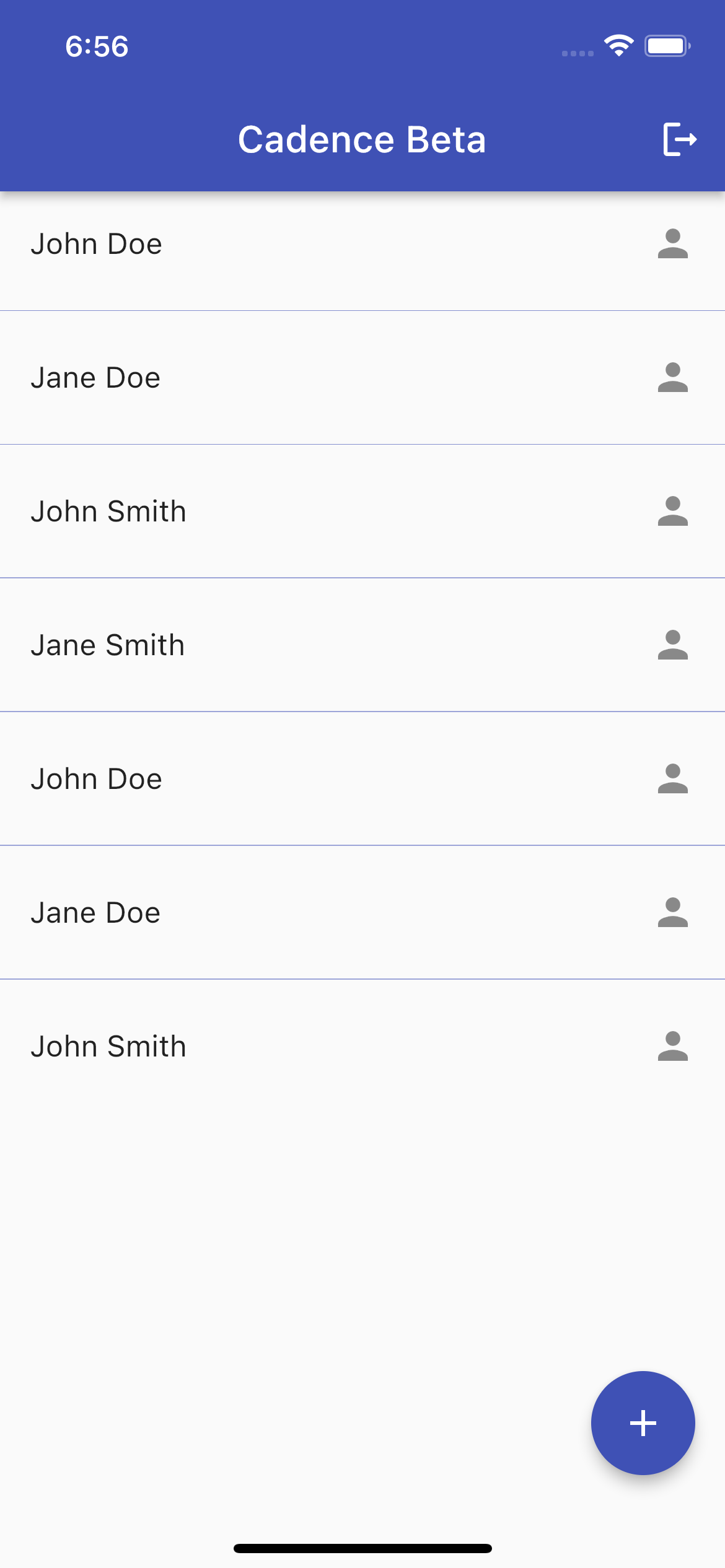
Task: Add a new contact with plus button
Action: tap(643, 1422)
